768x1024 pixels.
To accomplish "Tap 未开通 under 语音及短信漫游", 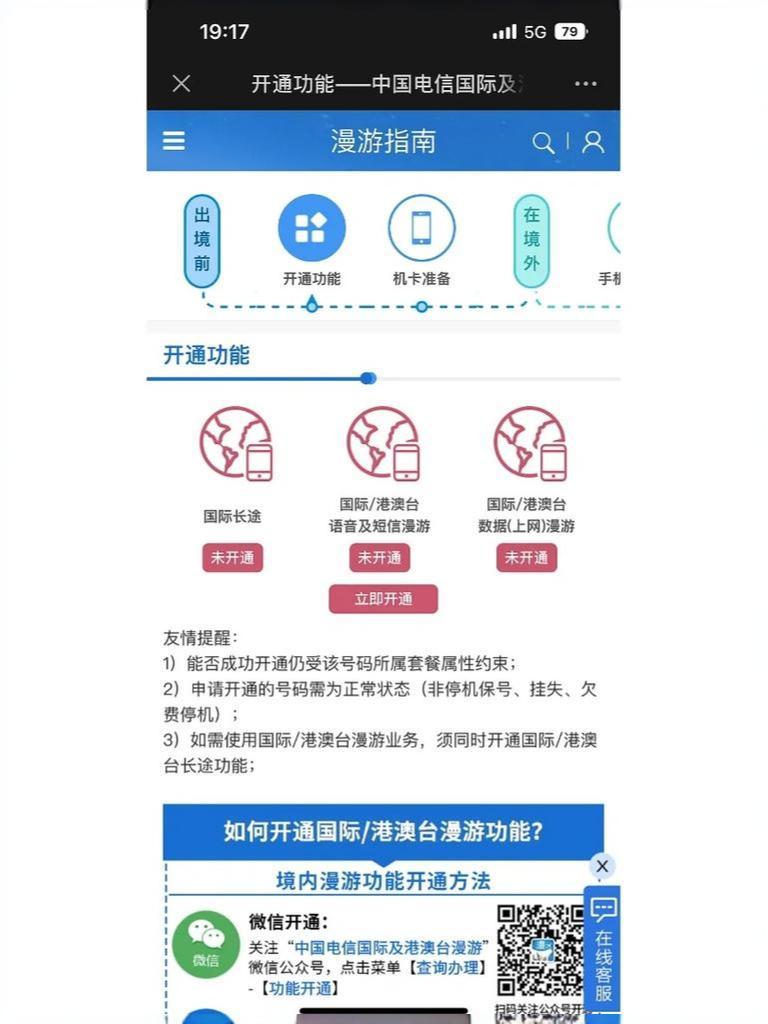I will [x=379, y=557].
